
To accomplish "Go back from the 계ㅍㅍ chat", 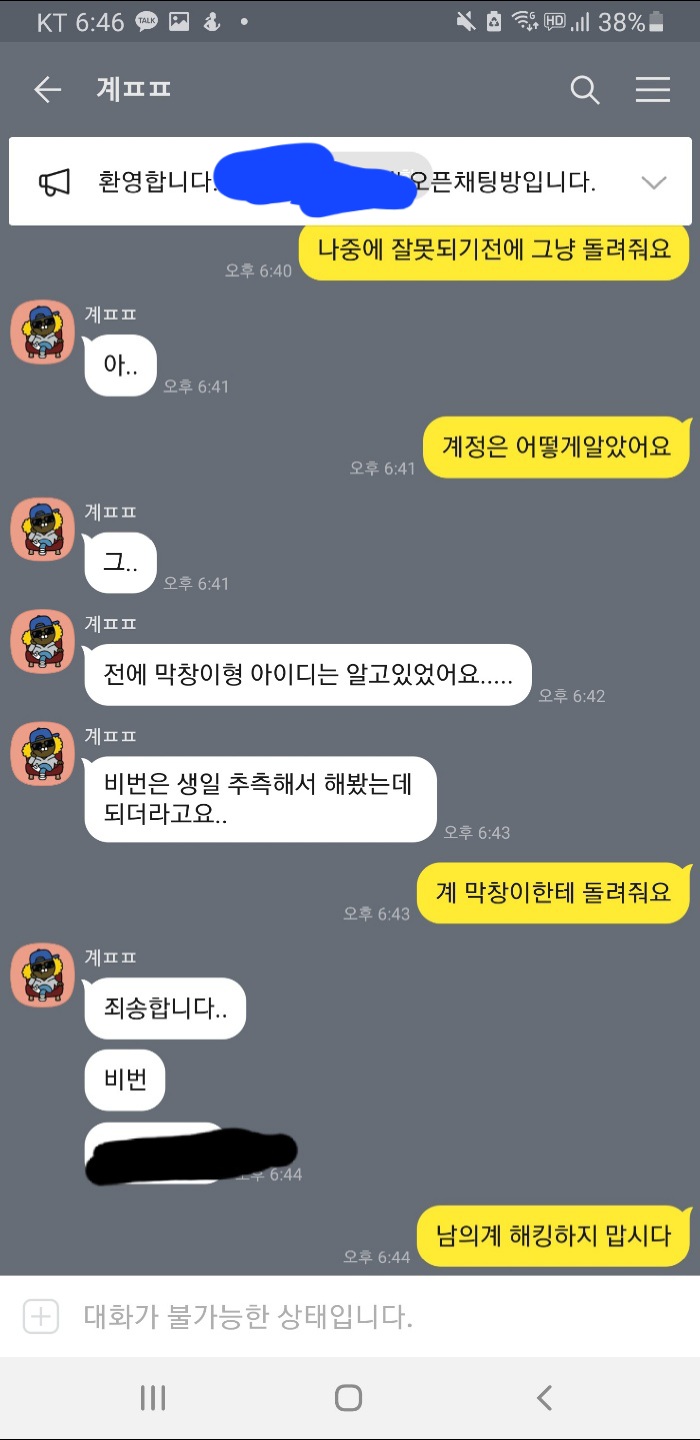I will (x=47, y=90).
